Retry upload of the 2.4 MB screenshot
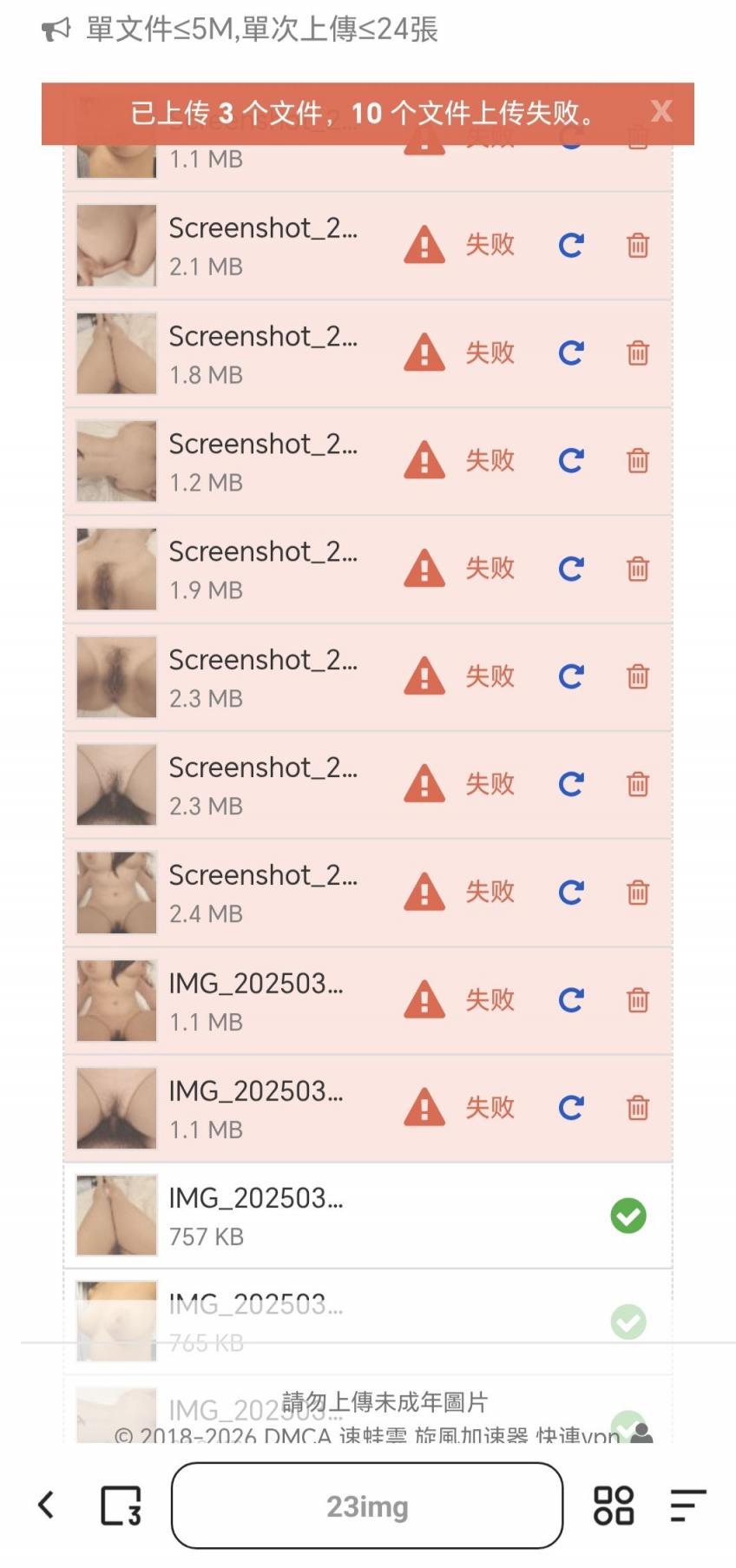The height and width of the screenshot is (1568, 736). tap(571, 893)
